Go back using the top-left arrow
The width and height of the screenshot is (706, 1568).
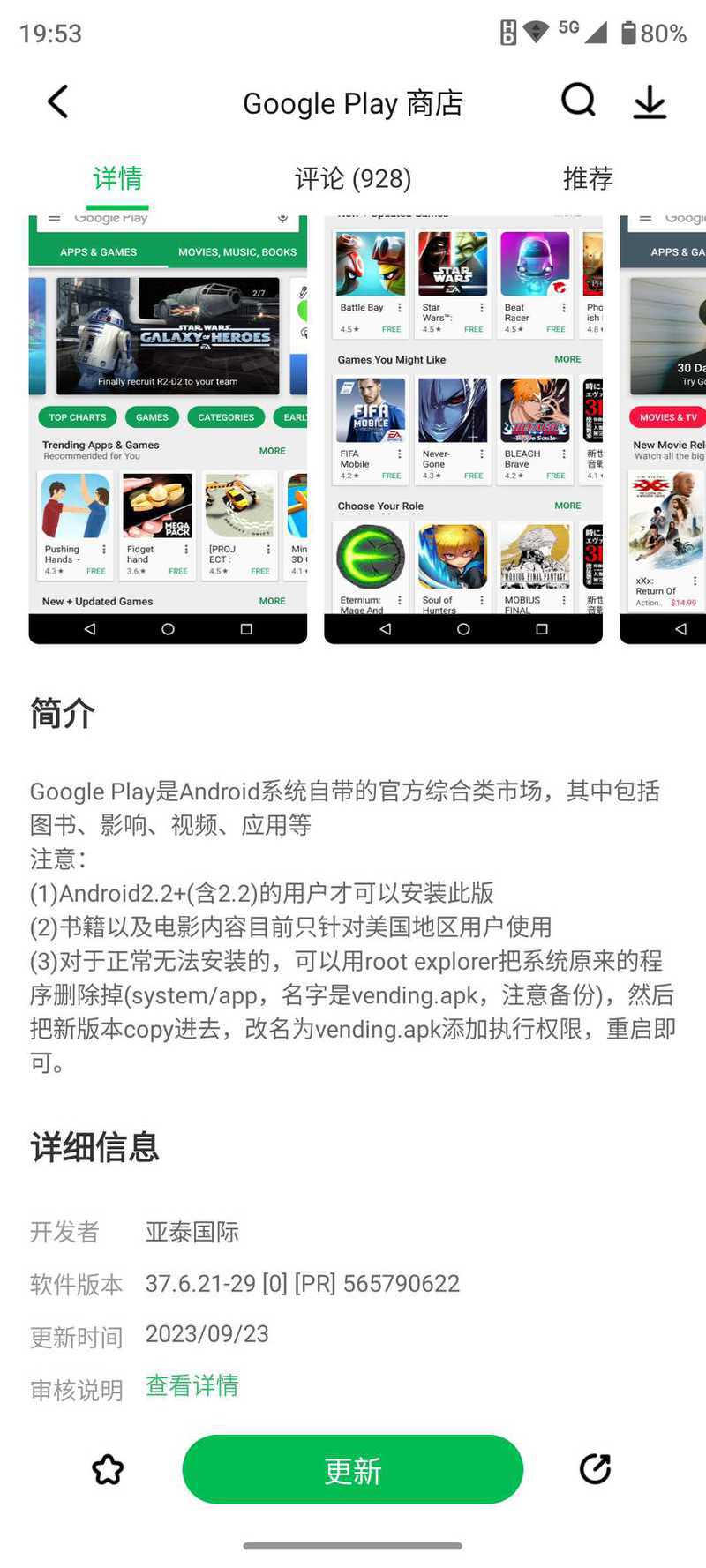click(x=58, y=102)
